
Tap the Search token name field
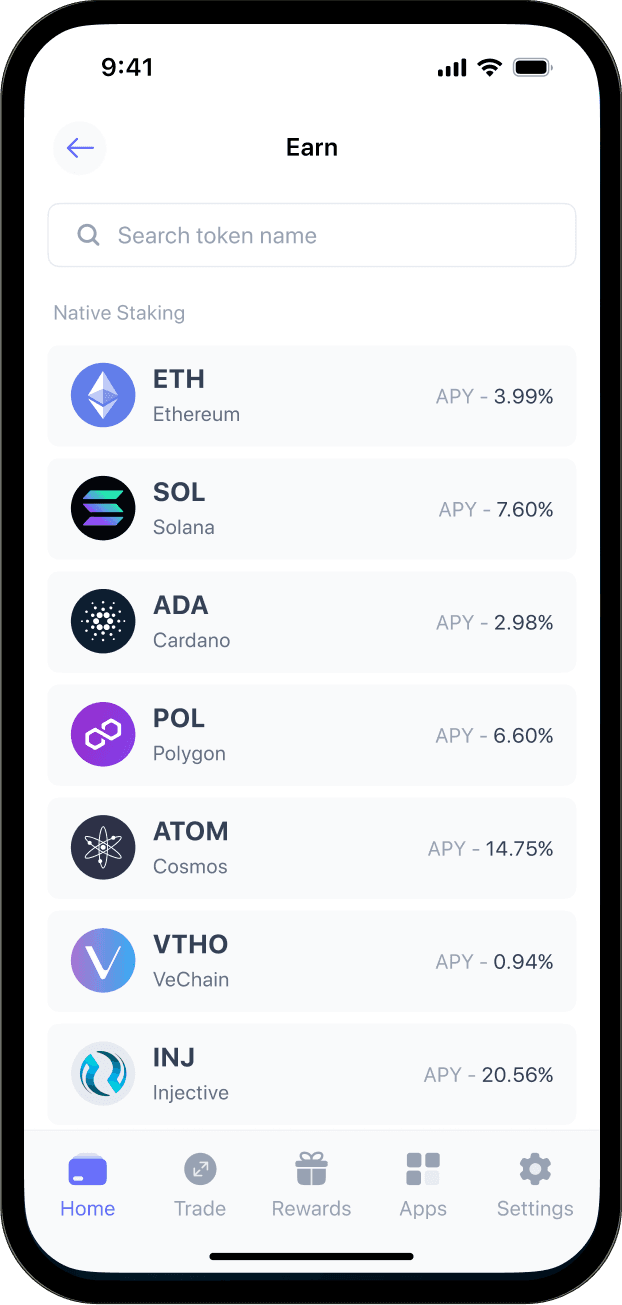click(312, 236)
